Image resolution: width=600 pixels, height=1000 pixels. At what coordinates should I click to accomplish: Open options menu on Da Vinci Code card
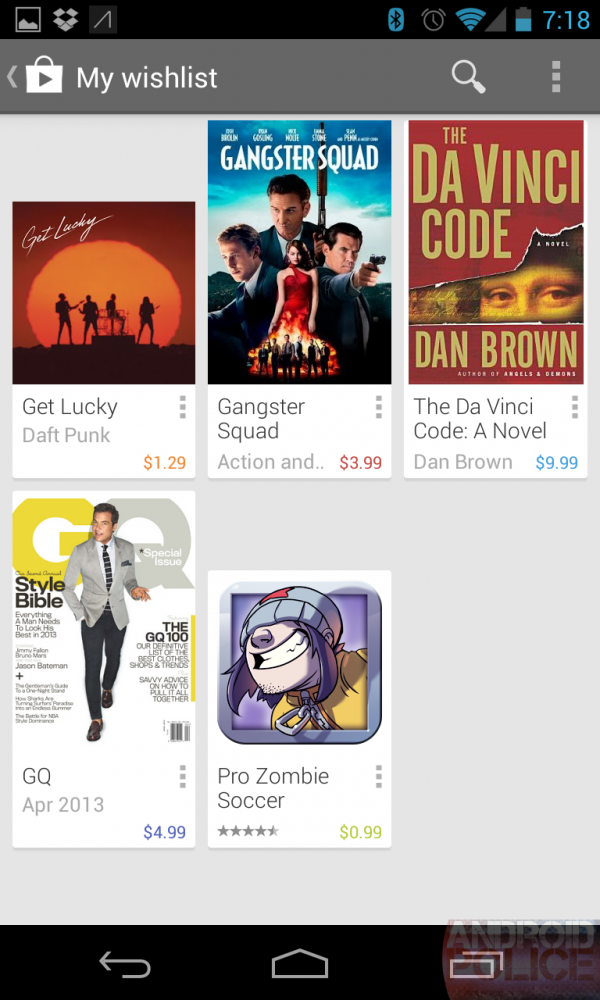click(574, 407)
